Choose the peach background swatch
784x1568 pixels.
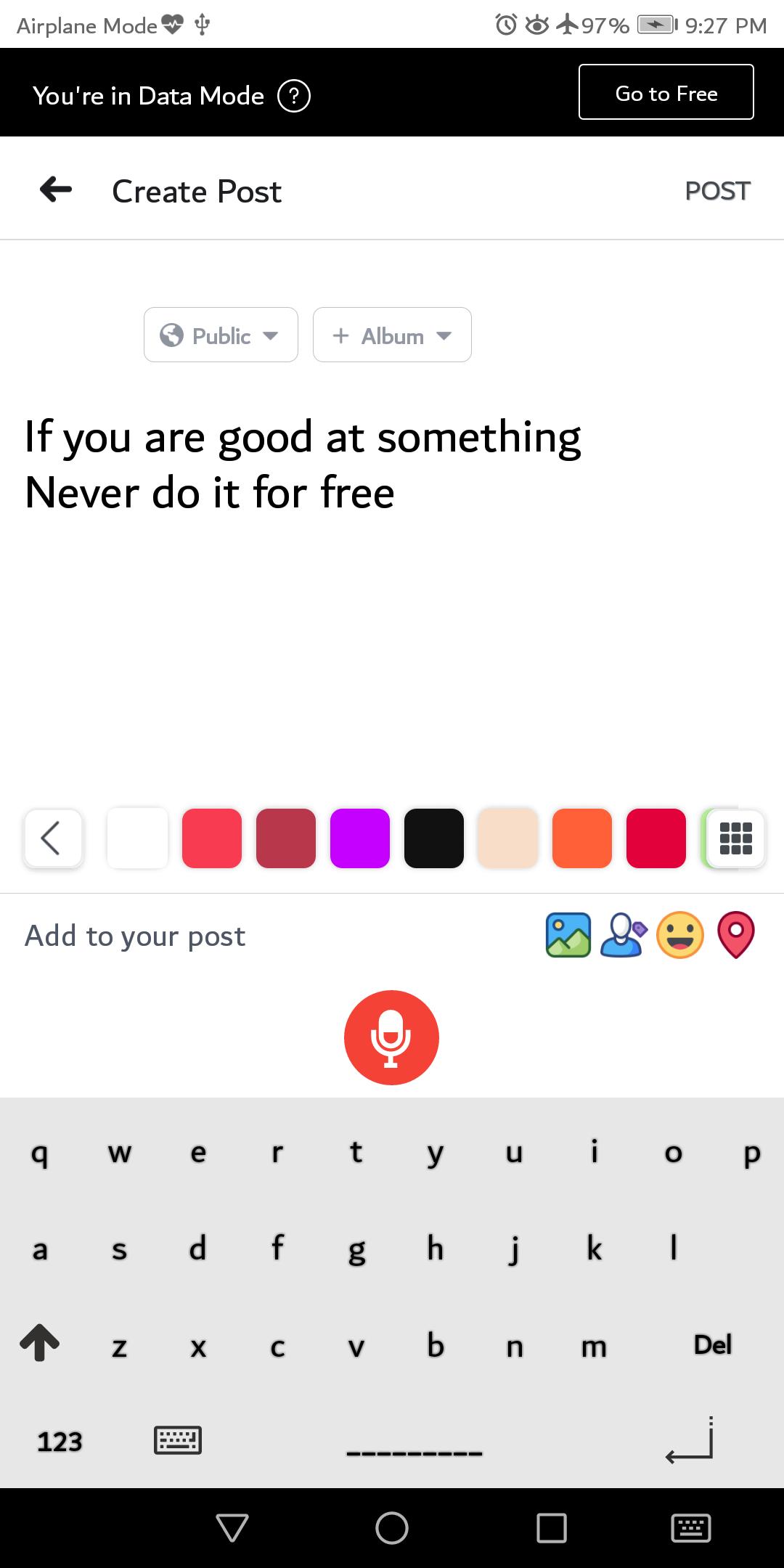(508, 838)
